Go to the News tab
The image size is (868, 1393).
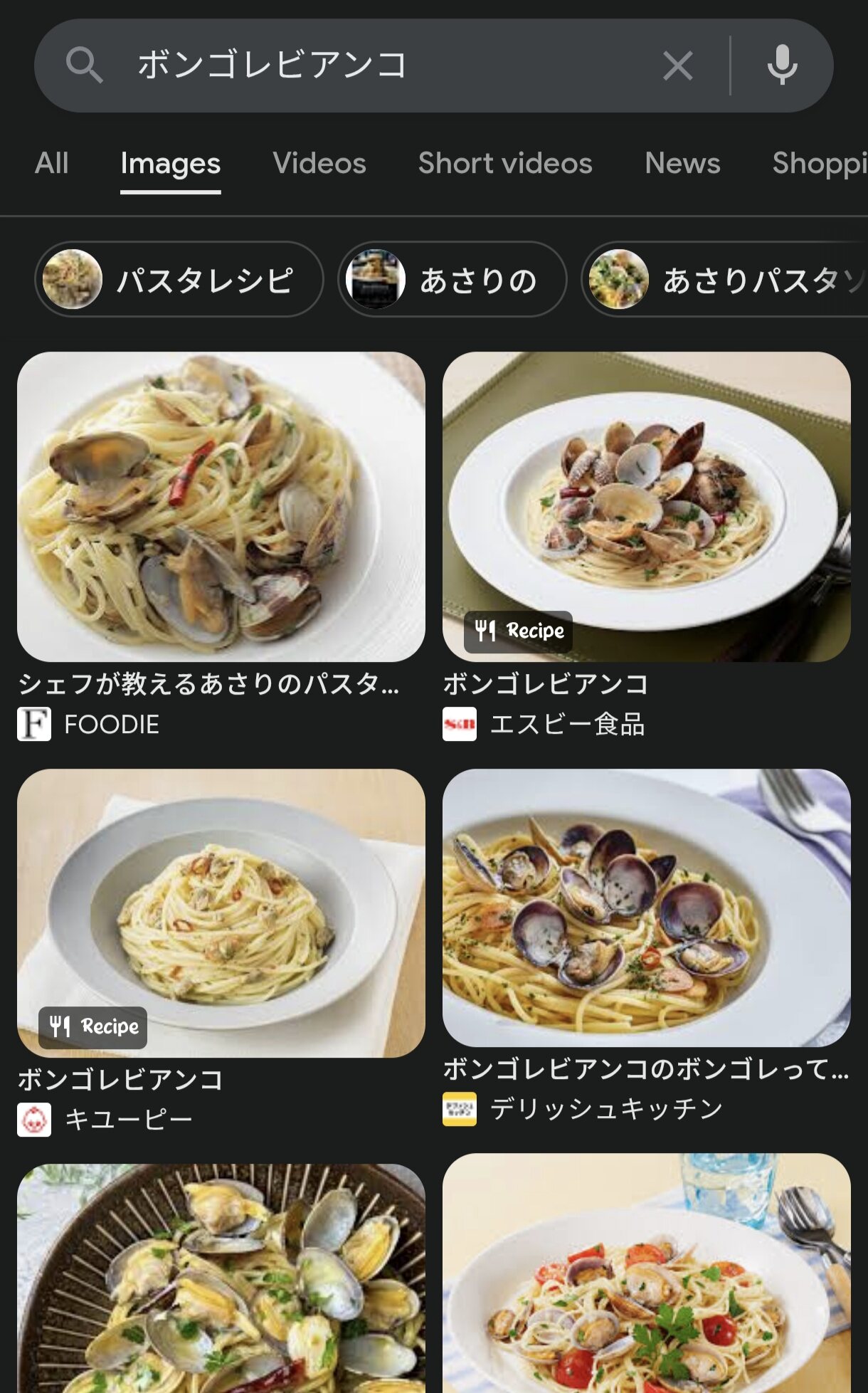click(x=682, y=163)
